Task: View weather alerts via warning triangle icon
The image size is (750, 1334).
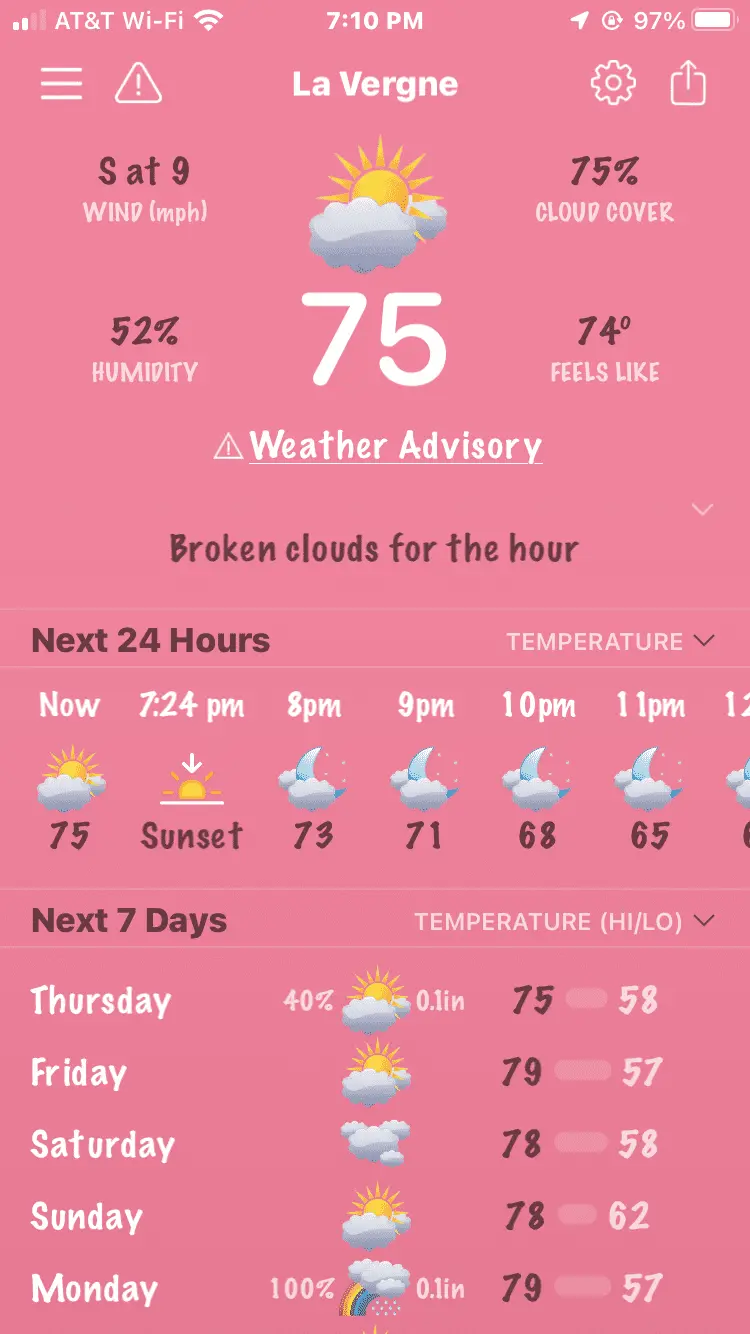Action: click(x=138, y=84)
